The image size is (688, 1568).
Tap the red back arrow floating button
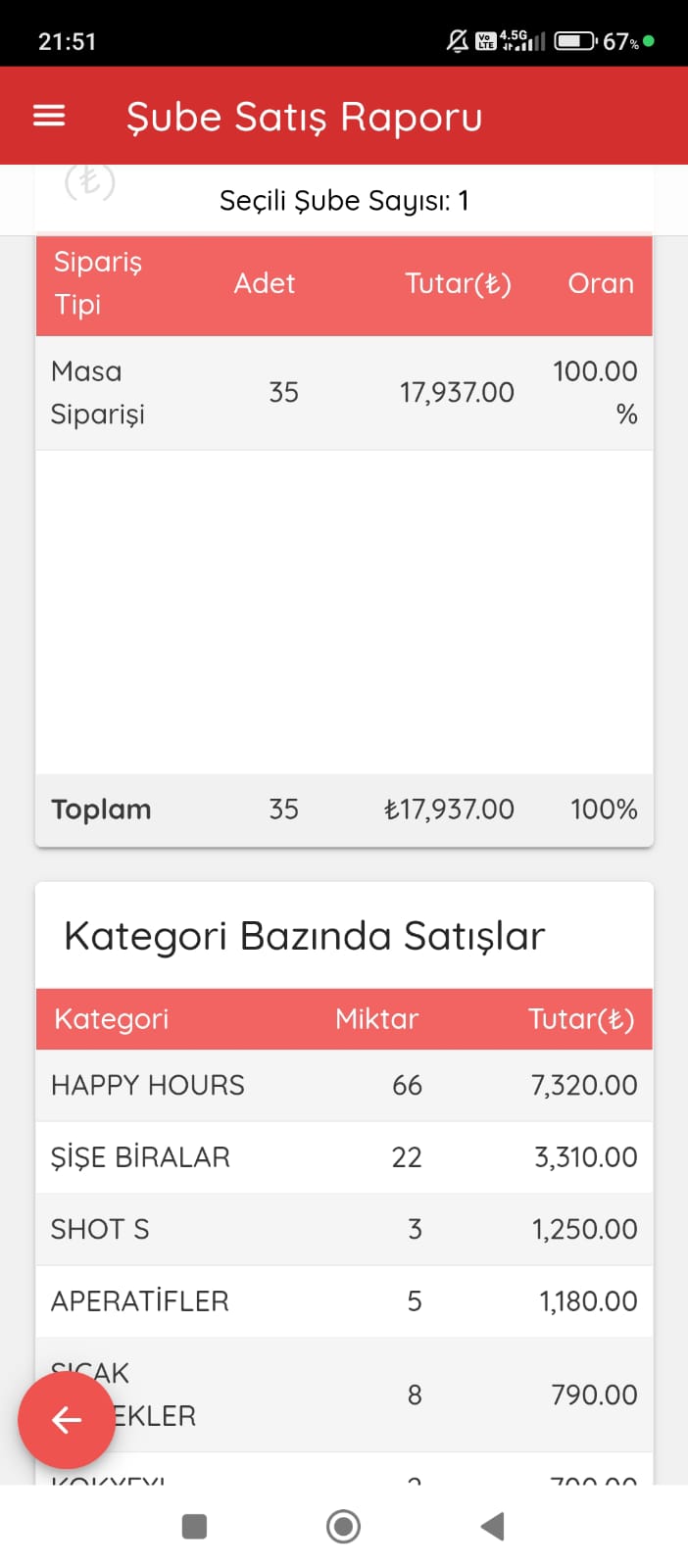tap(67, 1419)
